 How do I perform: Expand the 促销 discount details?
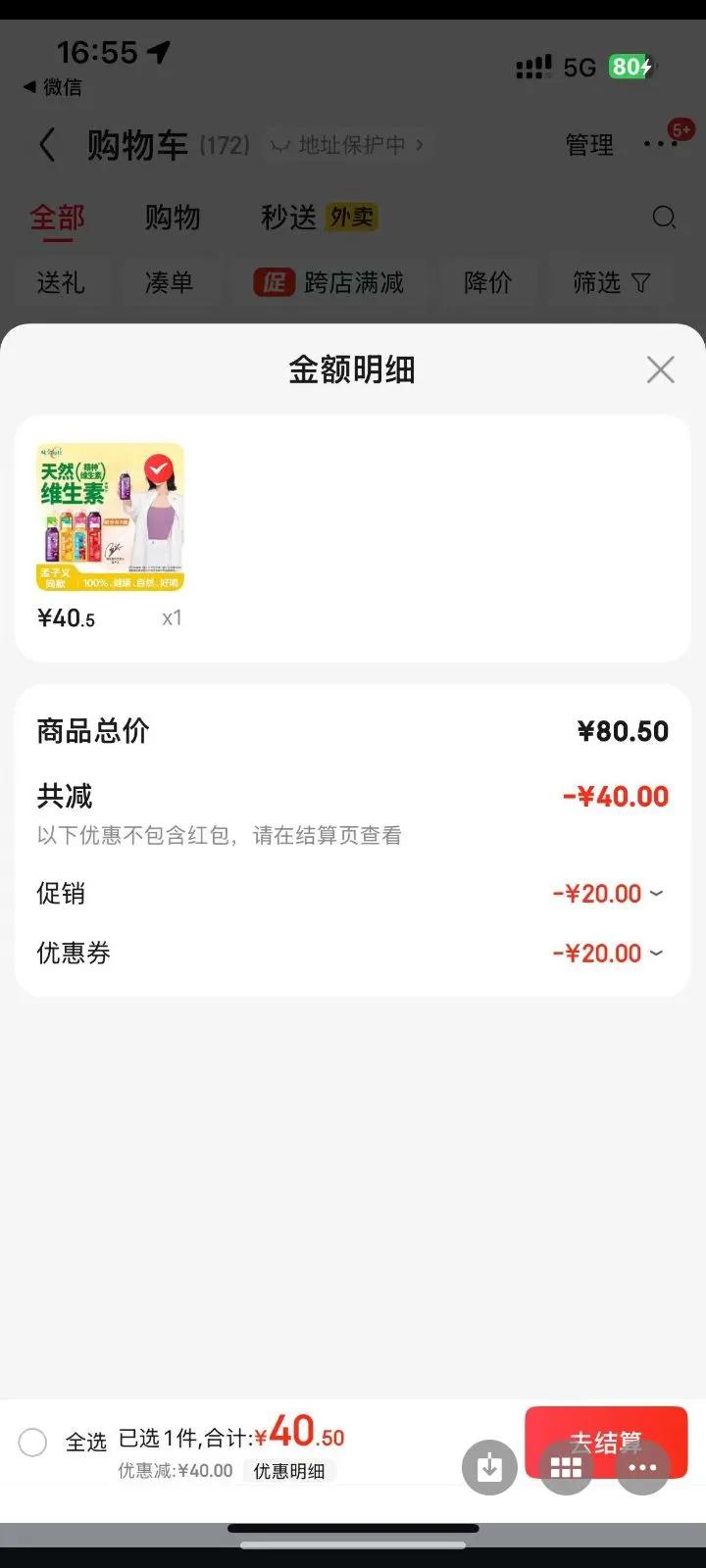pos(608,894)
